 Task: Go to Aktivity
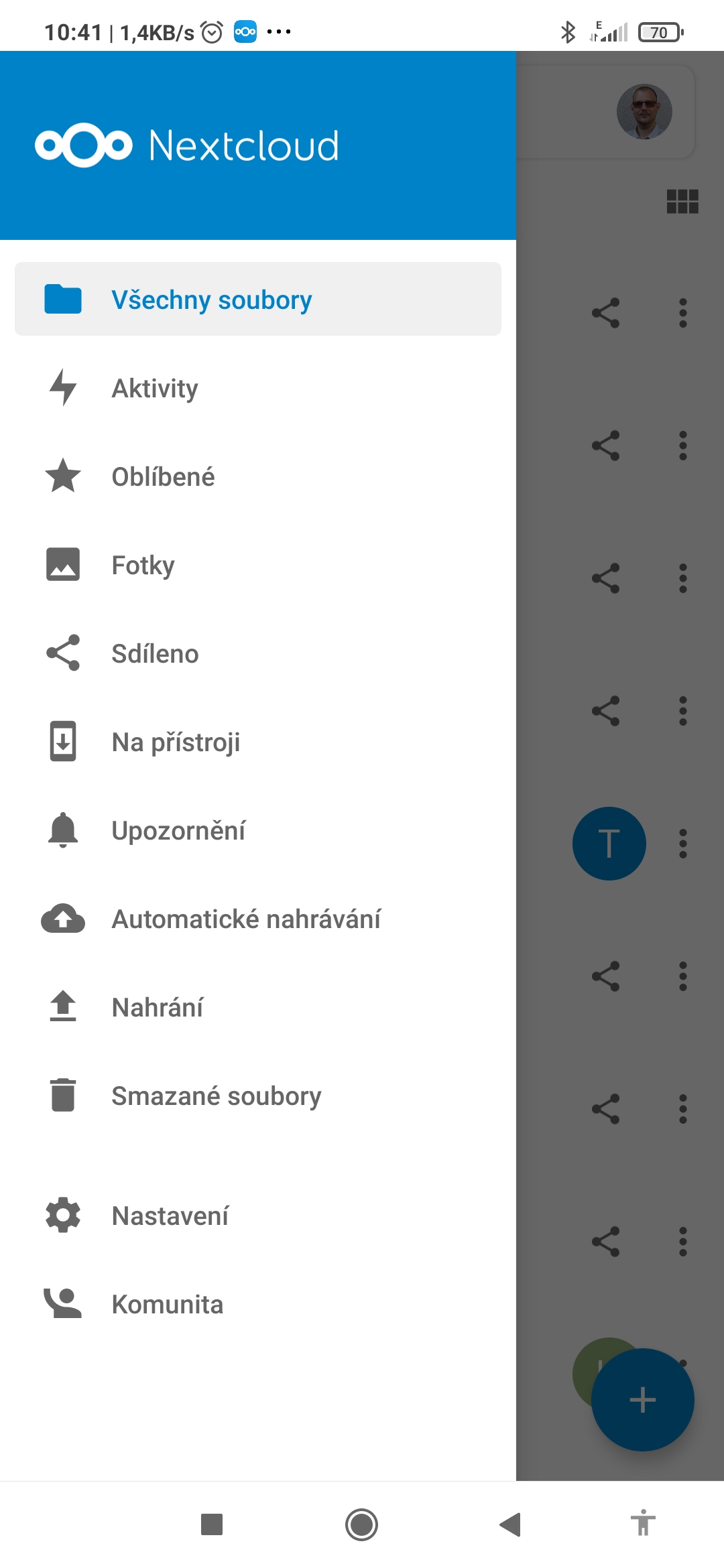tap(156, 389)
